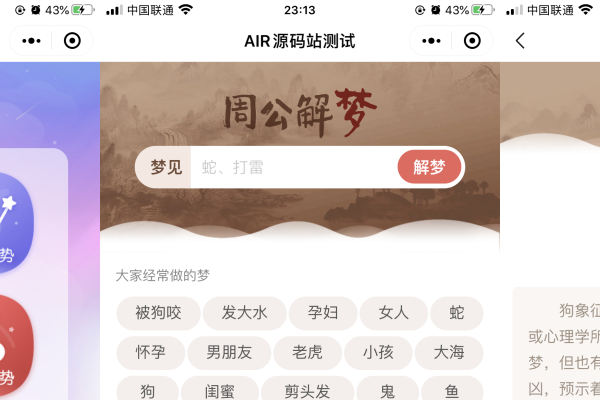Screen dimensions: 600x400
Task: Tap the 孕妇 chip
Action: point(321,313)
